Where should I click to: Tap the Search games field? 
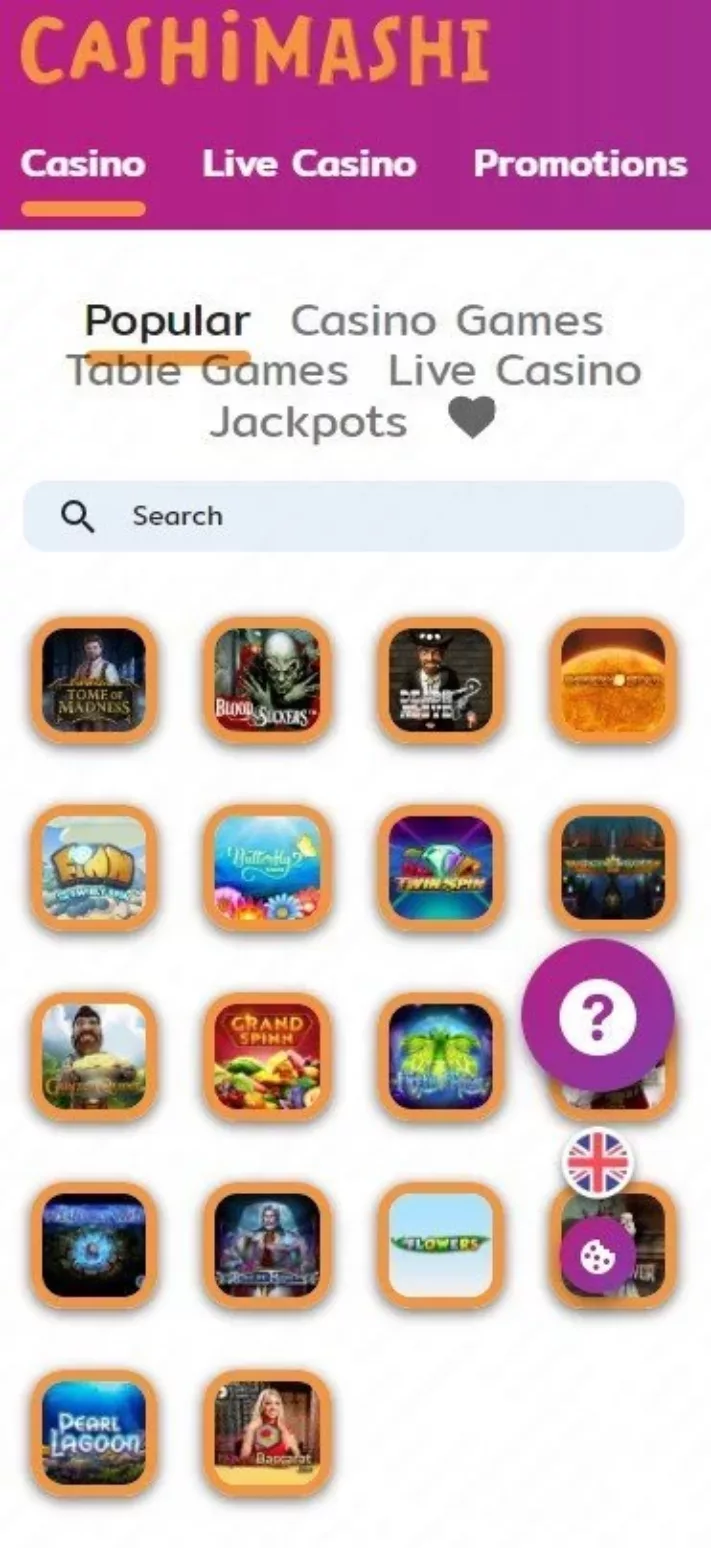[354, 516]
